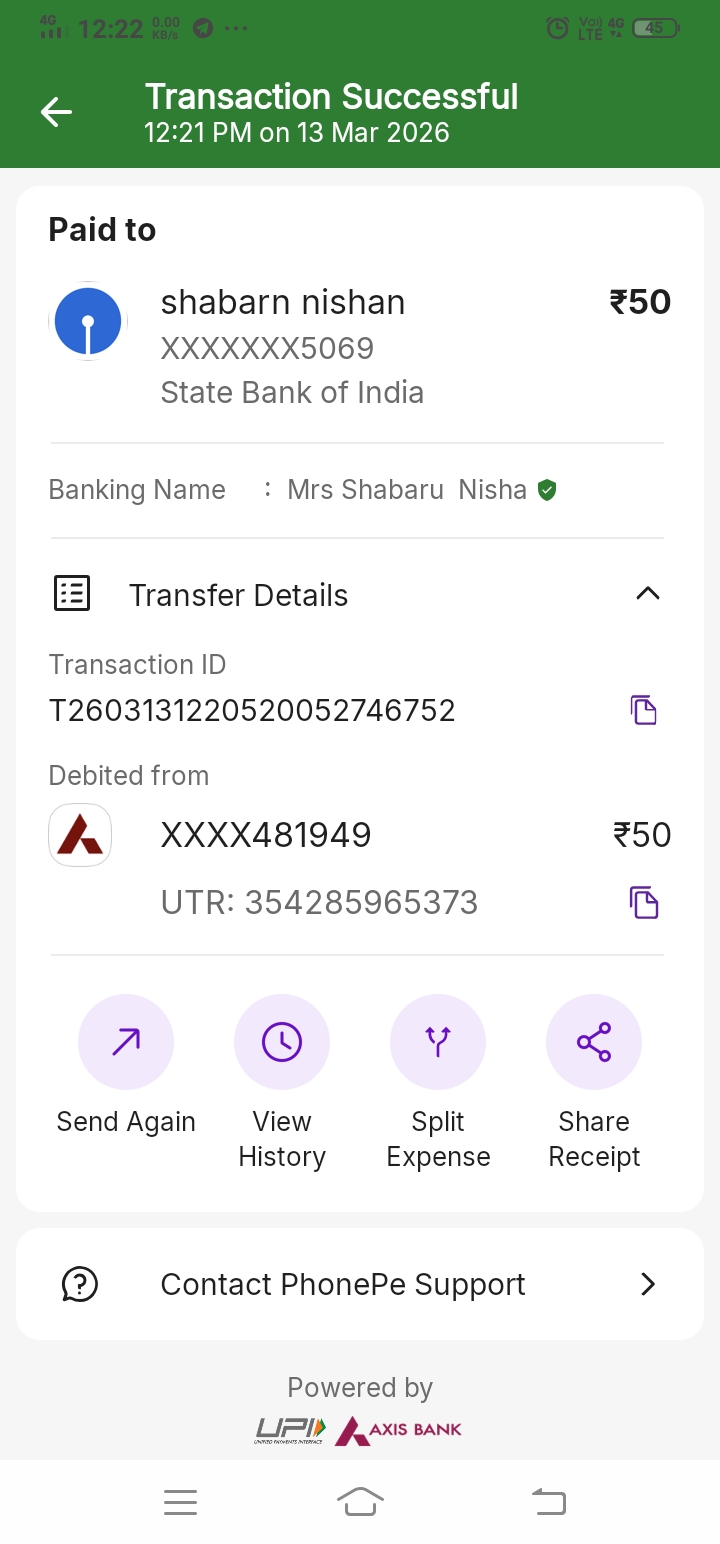This screenshot has width=720, height=1544.
Task: Open View History
Action: coord(282,1042)
